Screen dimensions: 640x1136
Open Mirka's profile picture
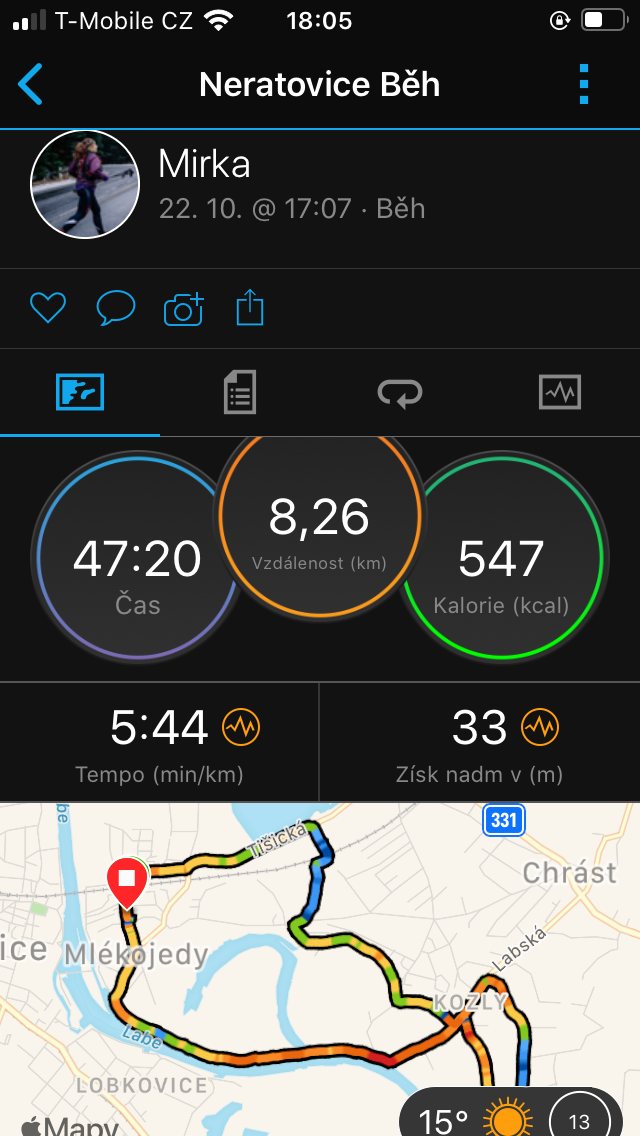[x=85, y=184]
